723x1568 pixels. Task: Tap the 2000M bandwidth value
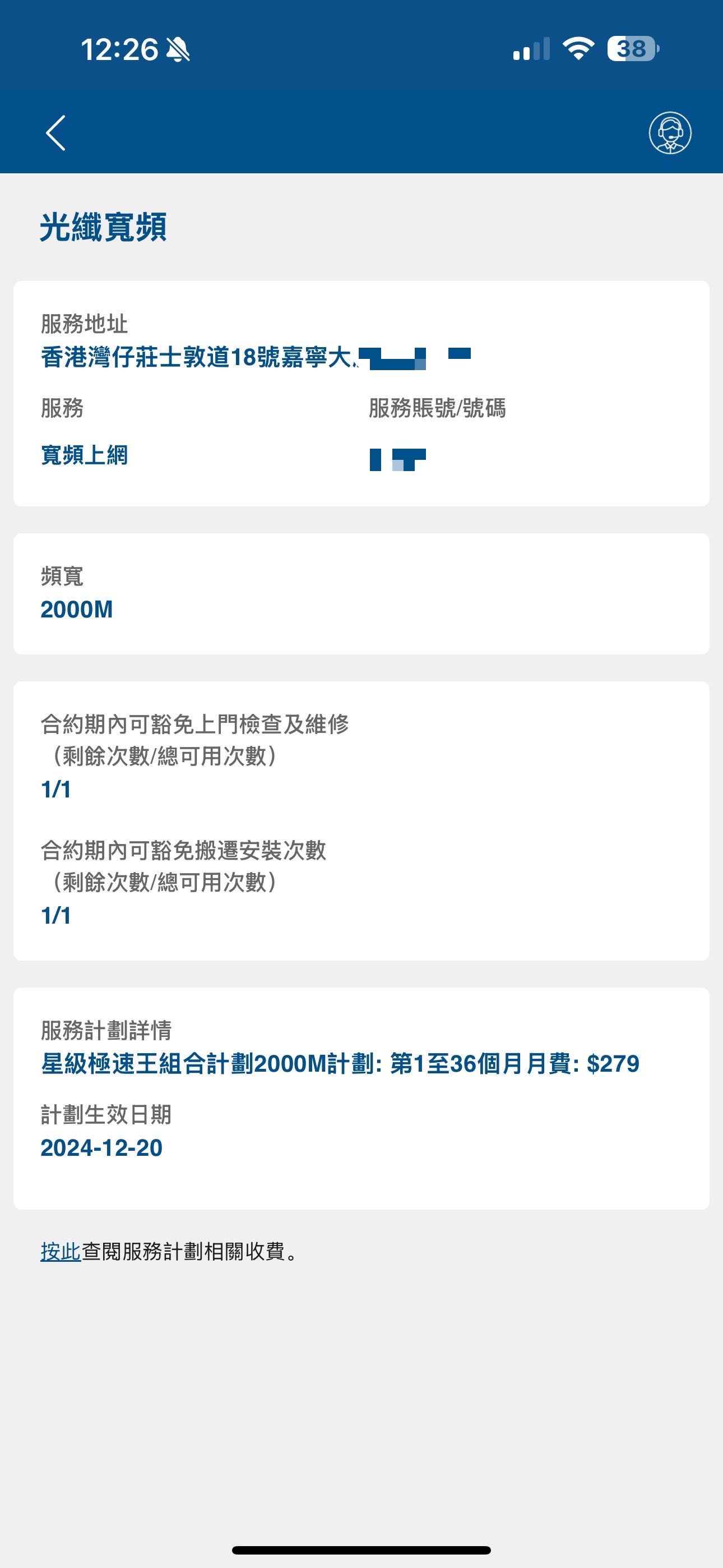point(76,611)
